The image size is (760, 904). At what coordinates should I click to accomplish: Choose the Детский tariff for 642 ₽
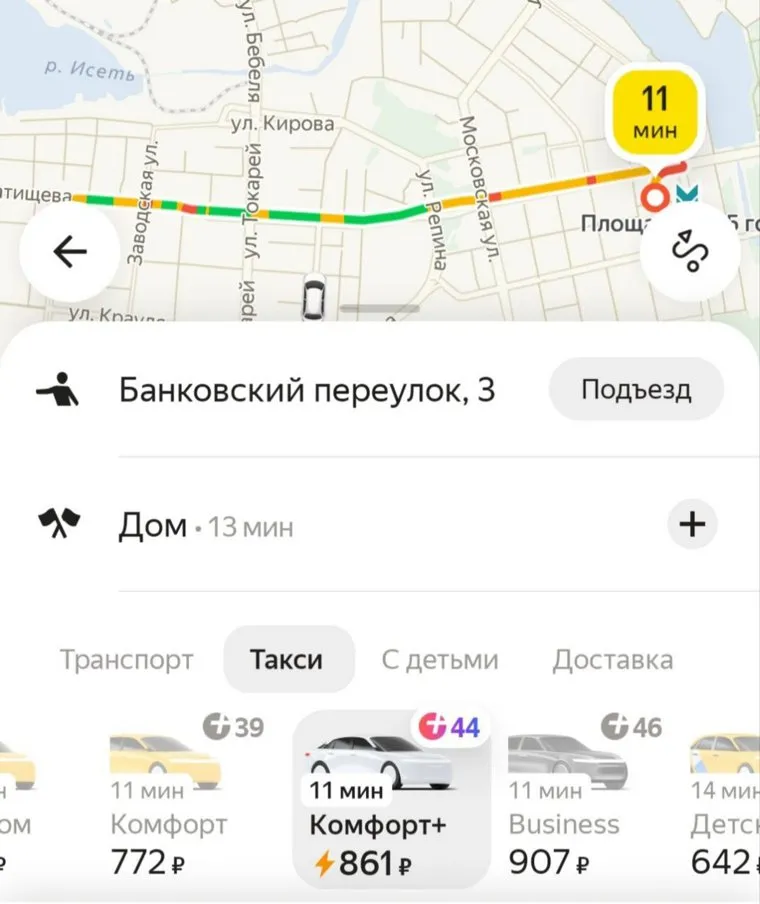coord(725,800)
